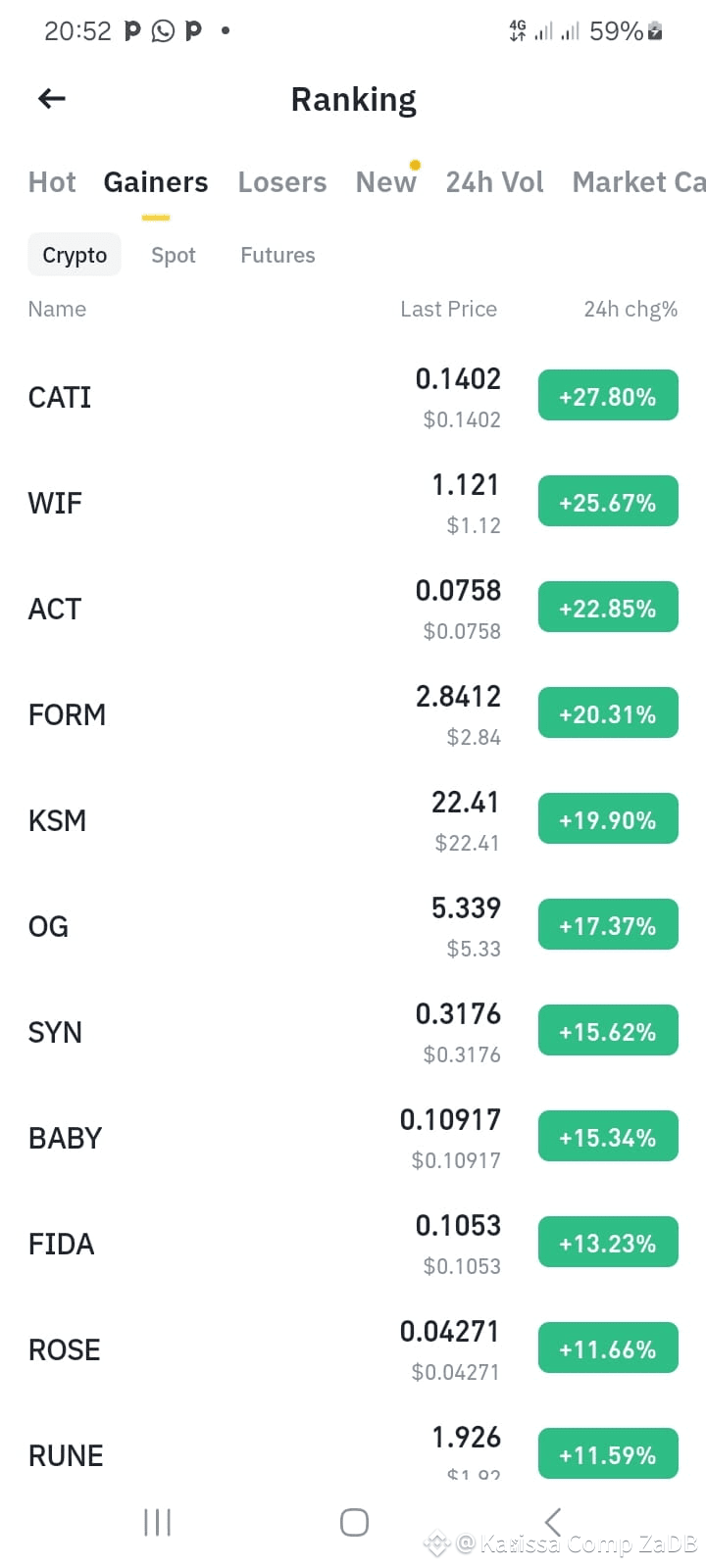The width and height of the screenshot is (706, 1568).
Task: Select the Spot filter
Action: (174, 255)
